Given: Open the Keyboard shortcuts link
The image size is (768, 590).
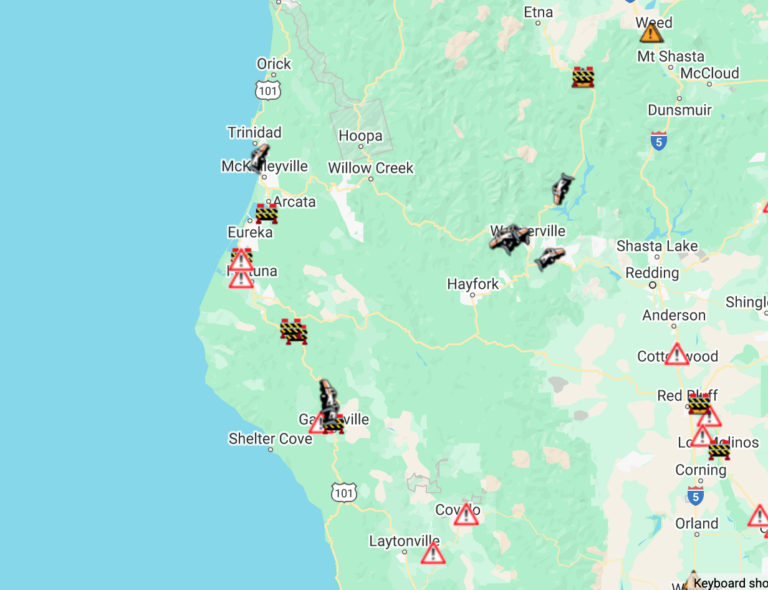Looking at the screenshot, I should point(730,582).
